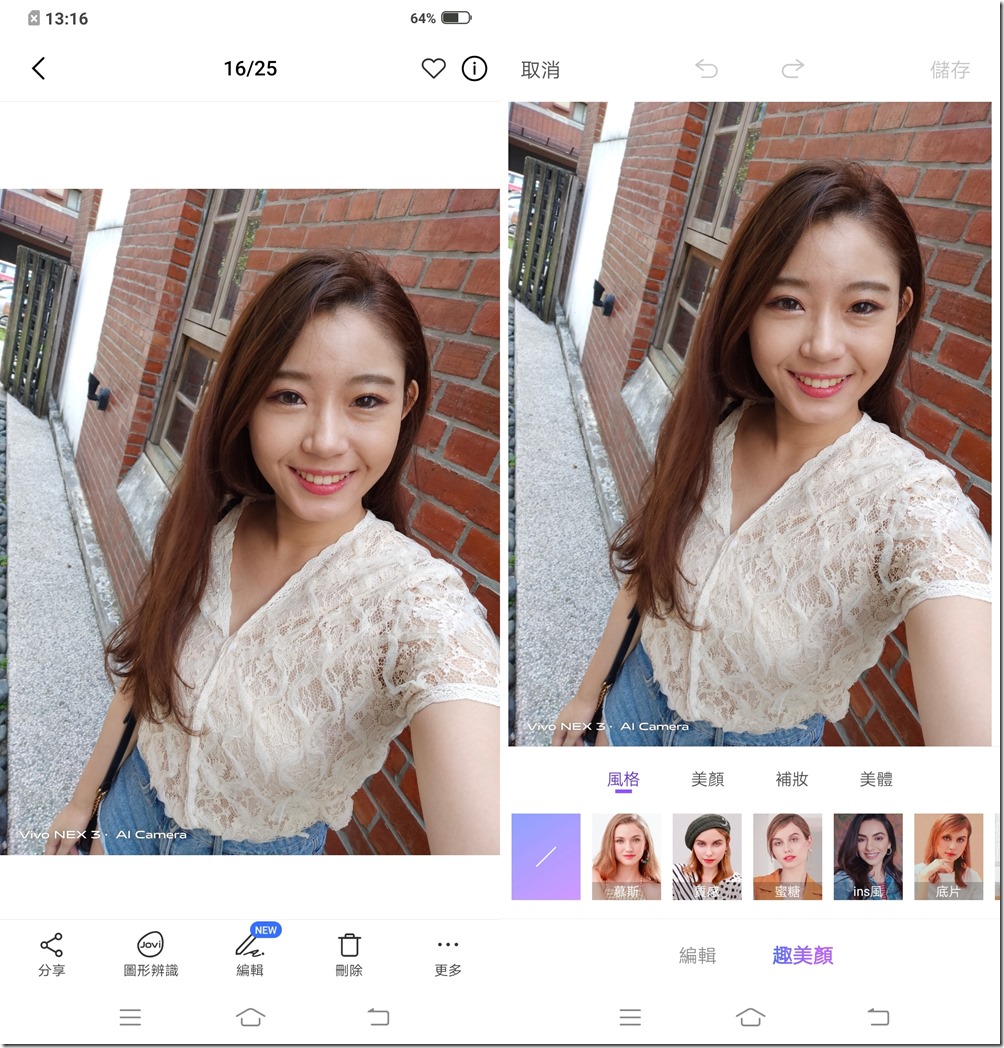Pick the 底片 style filter
This screenshot has width=1004, height=1048.
pos(948,856)
